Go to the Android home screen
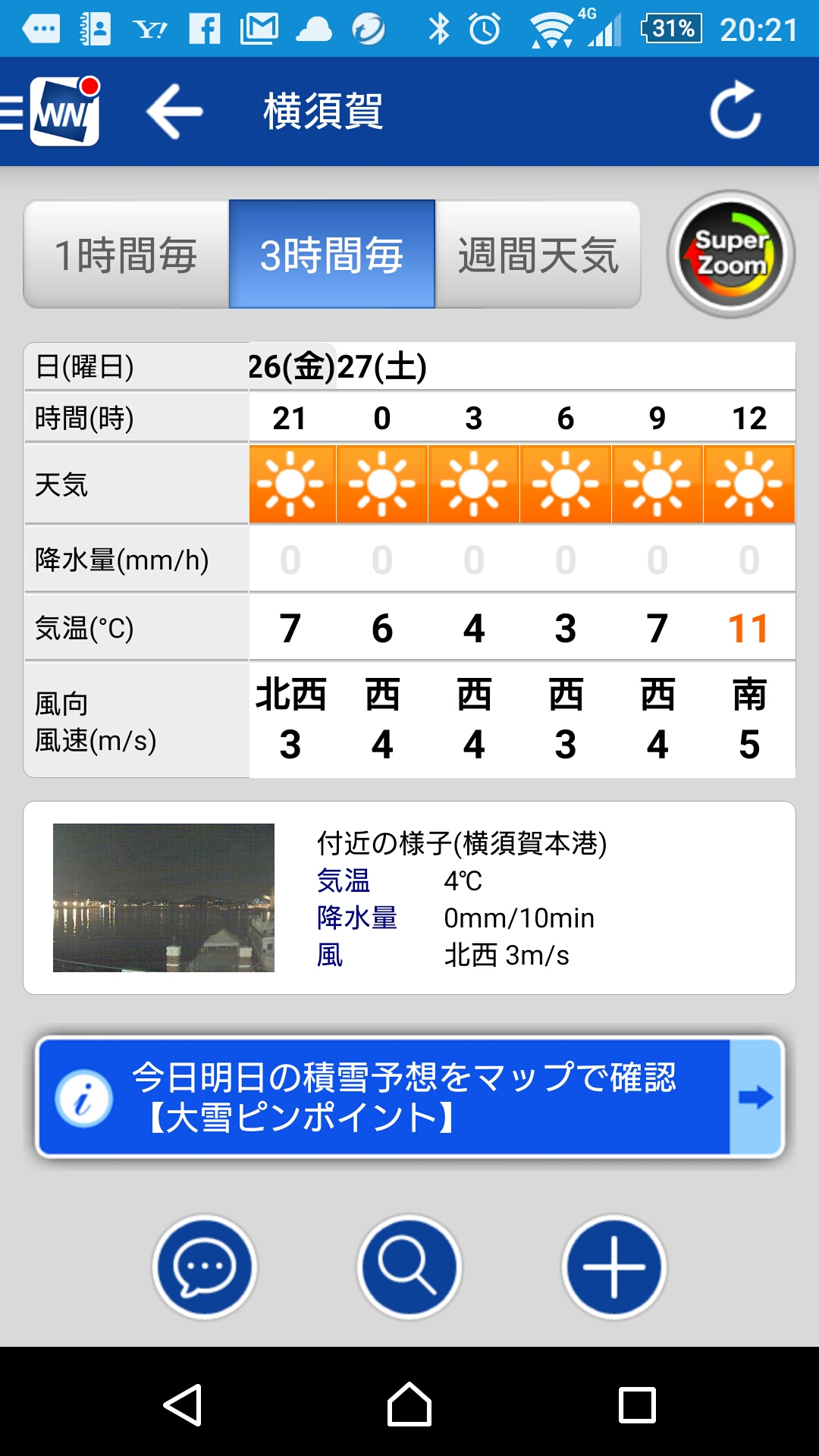The image size is (819, 1456). pyautogui.click(x=409, y=1404)
